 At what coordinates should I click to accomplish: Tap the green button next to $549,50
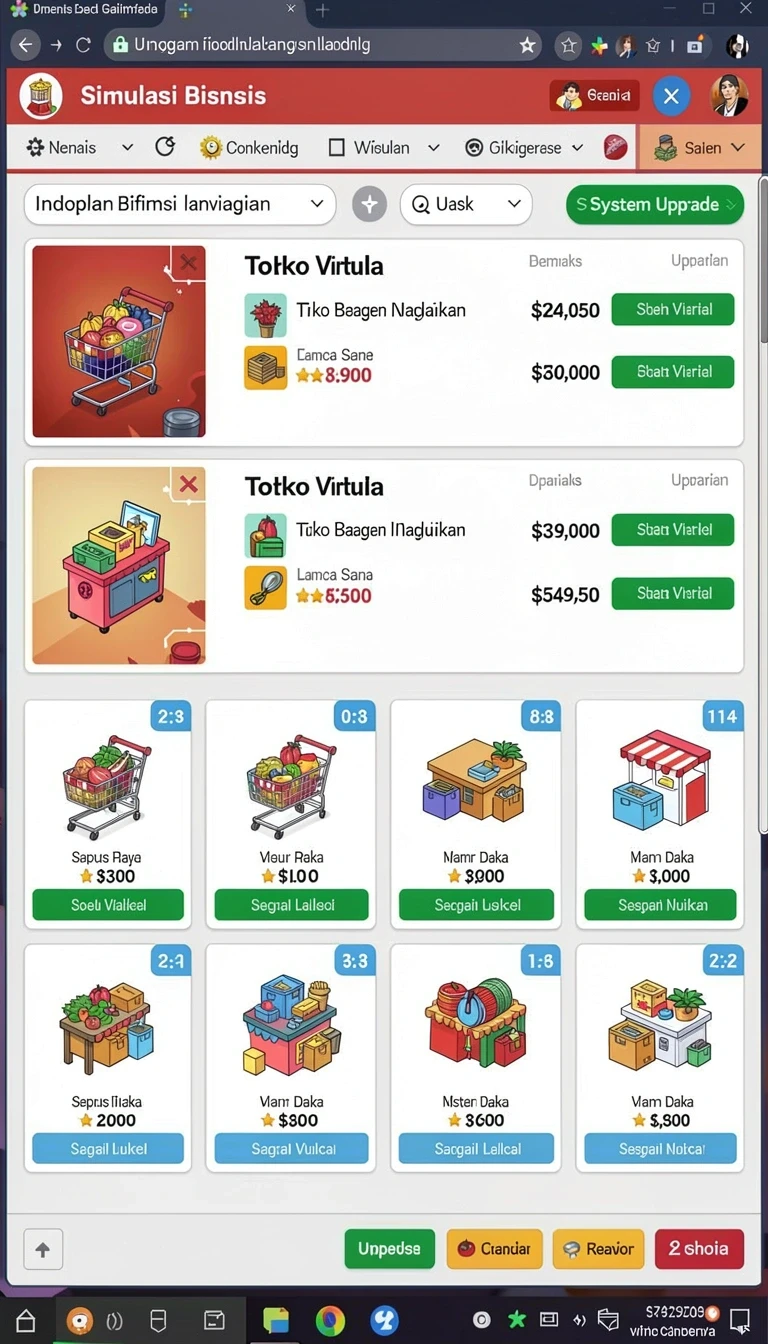coord(673,593)
